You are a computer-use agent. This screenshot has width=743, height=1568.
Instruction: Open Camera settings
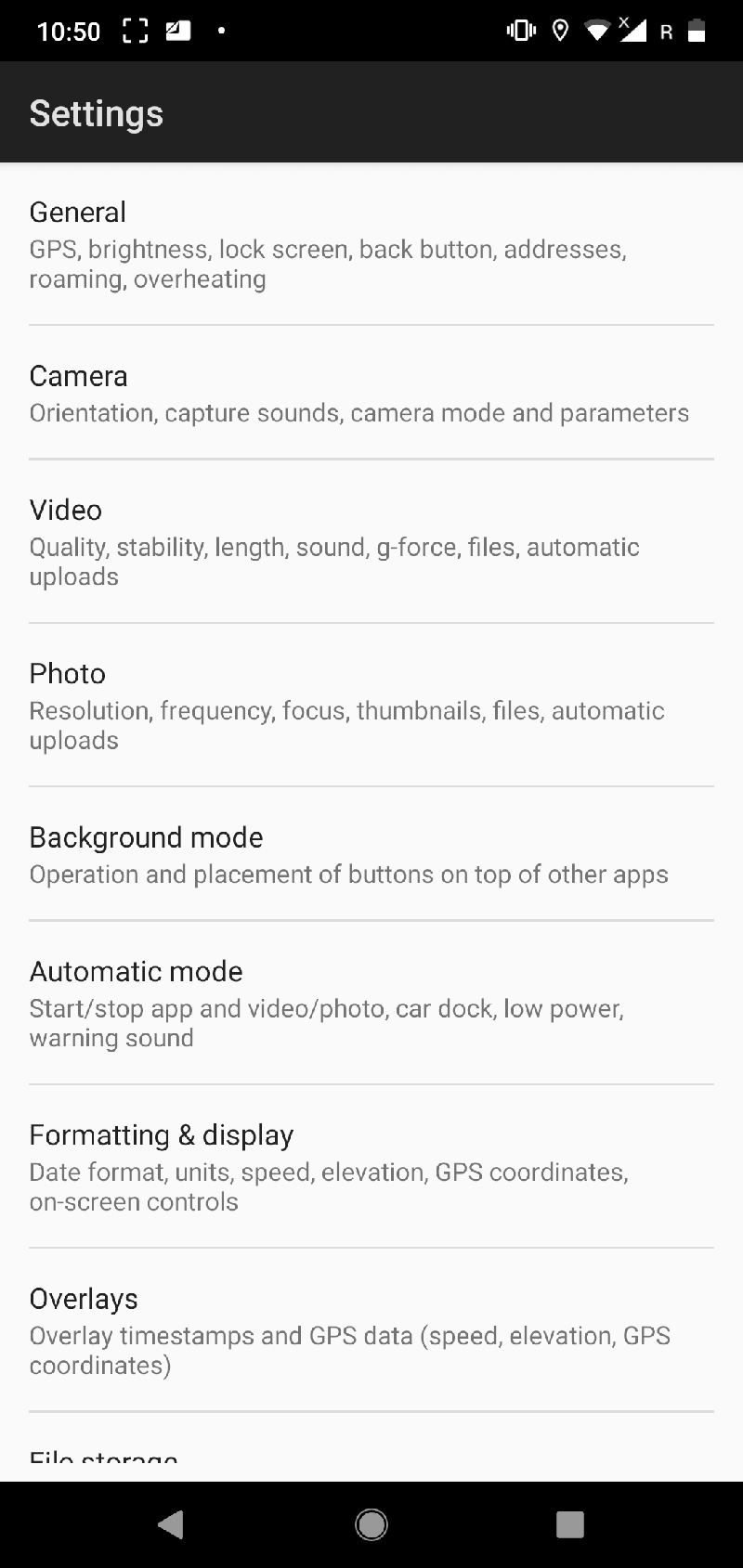coord(371,393)
